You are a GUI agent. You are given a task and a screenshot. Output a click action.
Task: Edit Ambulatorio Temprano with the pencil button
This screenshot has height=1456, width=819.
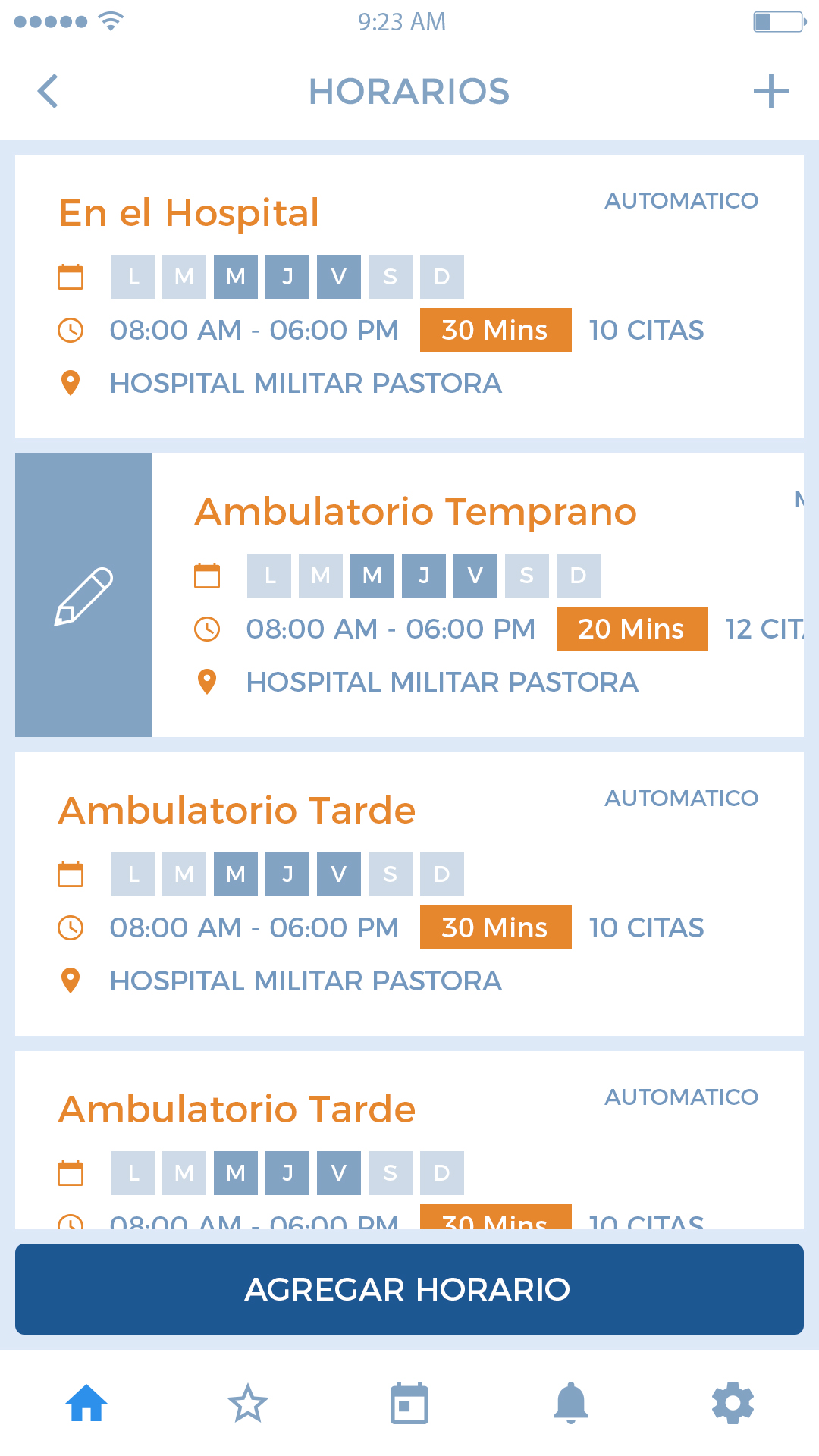tap(83, 595)
